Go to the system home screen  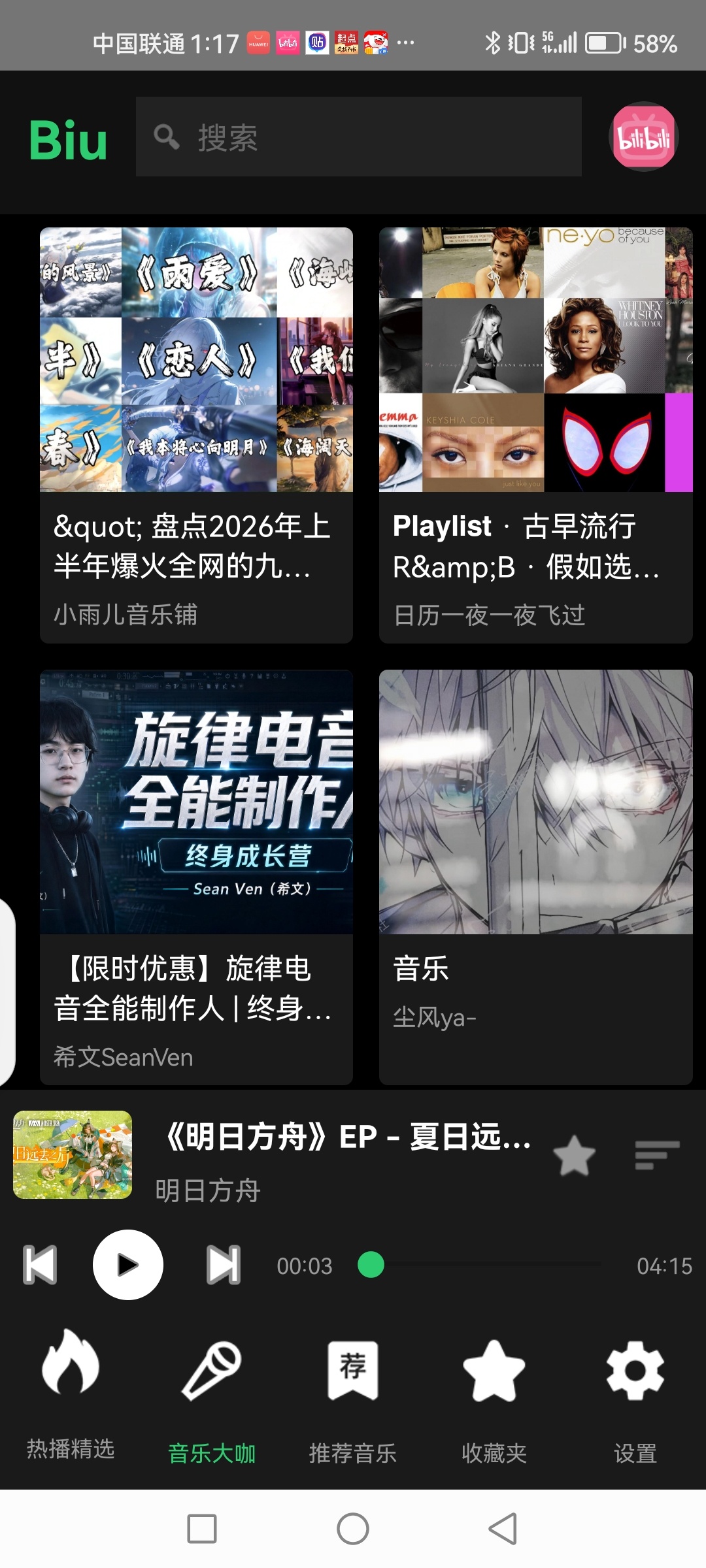coord(353,1529)
